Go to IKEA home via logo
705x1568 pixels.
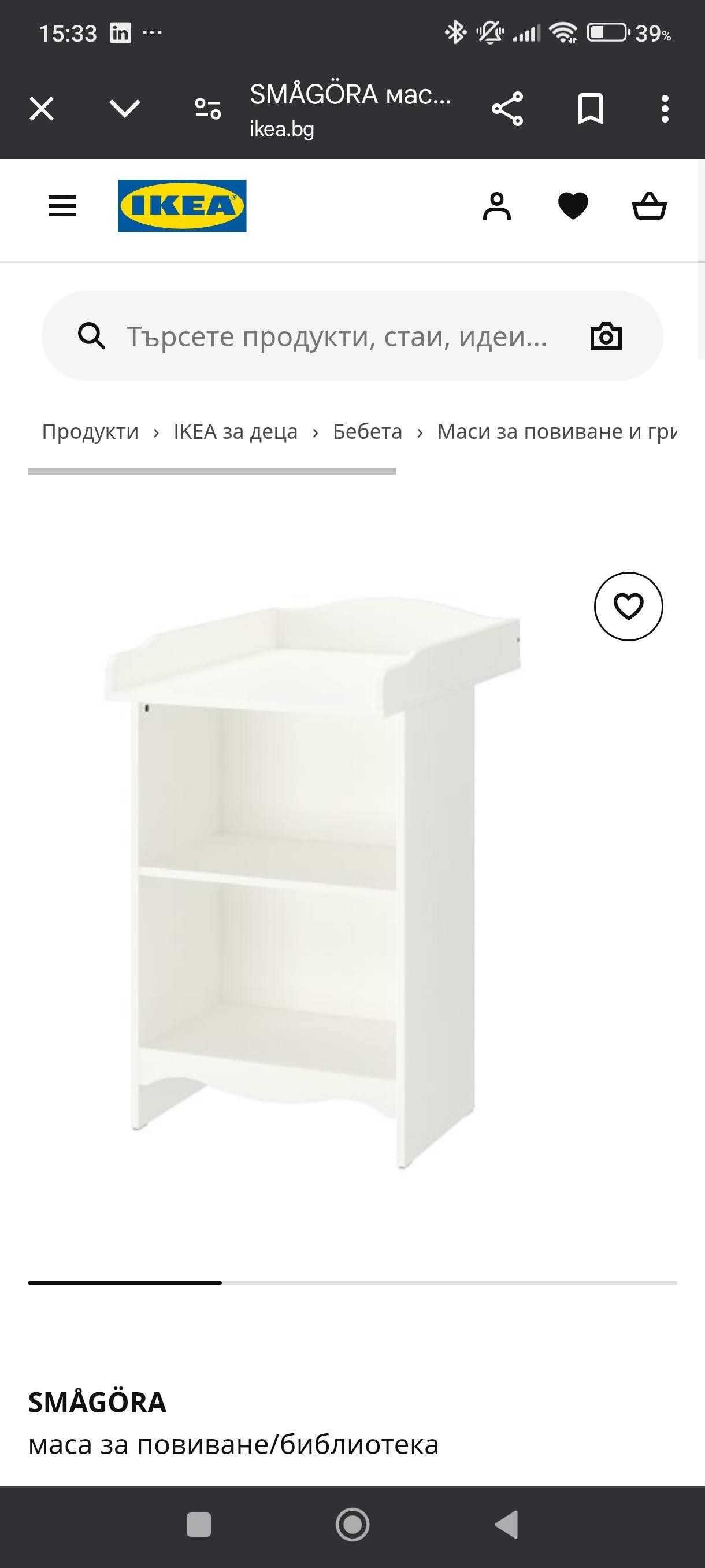pos(182,206)
